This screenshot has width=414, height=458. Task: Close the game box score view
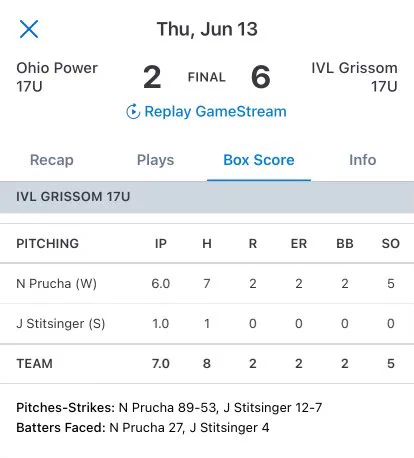point(29,29)
